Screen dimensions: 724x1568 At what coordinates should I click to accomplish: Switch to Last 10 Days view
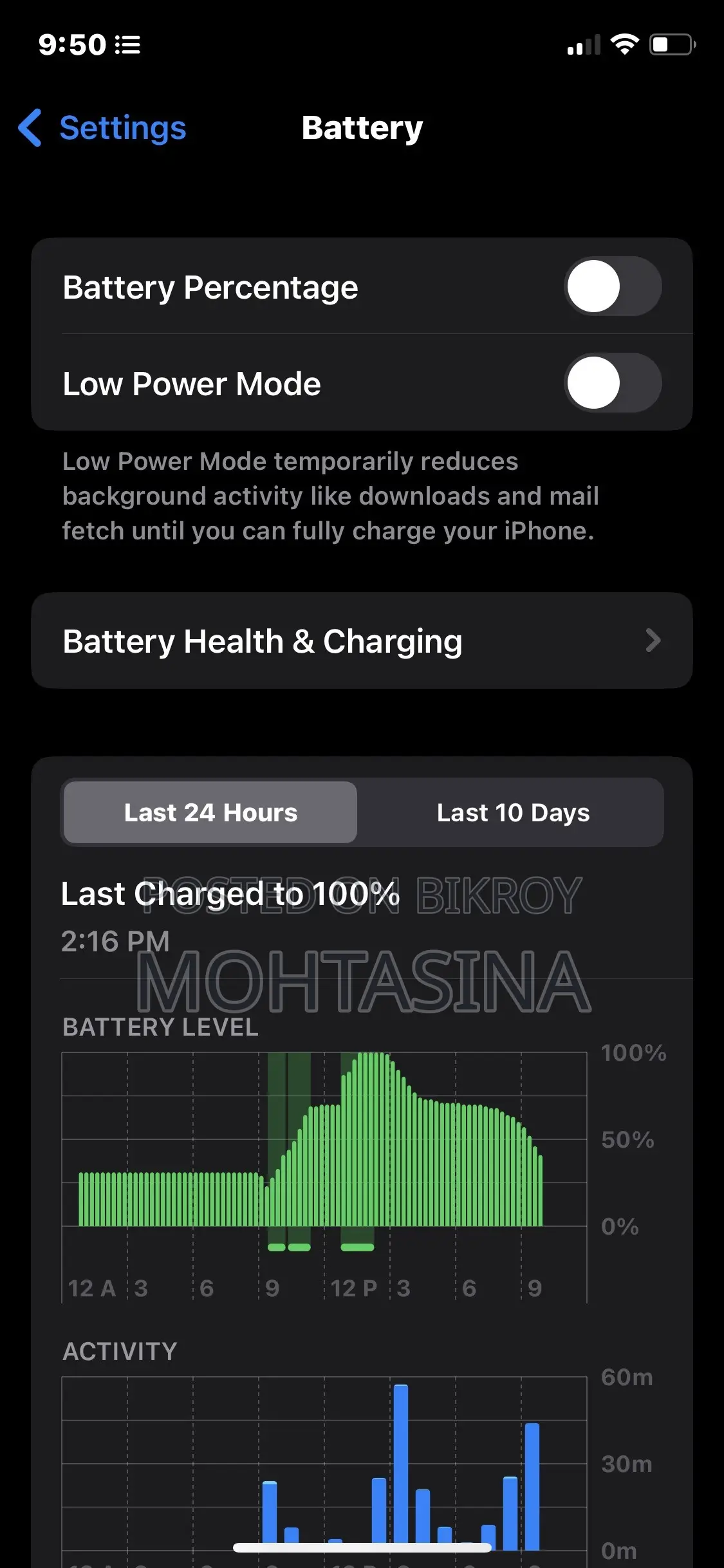[513, 812]
